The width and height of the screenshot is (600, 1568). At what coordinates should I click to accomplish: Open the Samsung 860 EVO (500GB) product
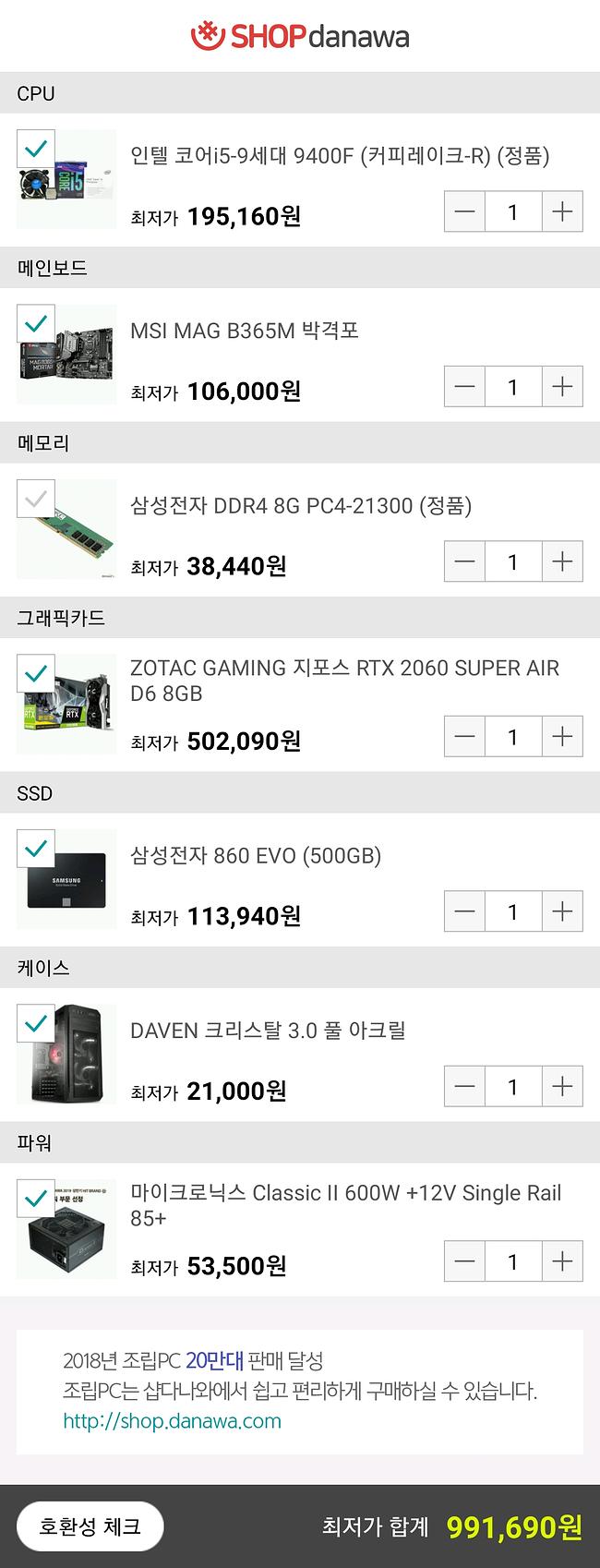click(256, 855)
